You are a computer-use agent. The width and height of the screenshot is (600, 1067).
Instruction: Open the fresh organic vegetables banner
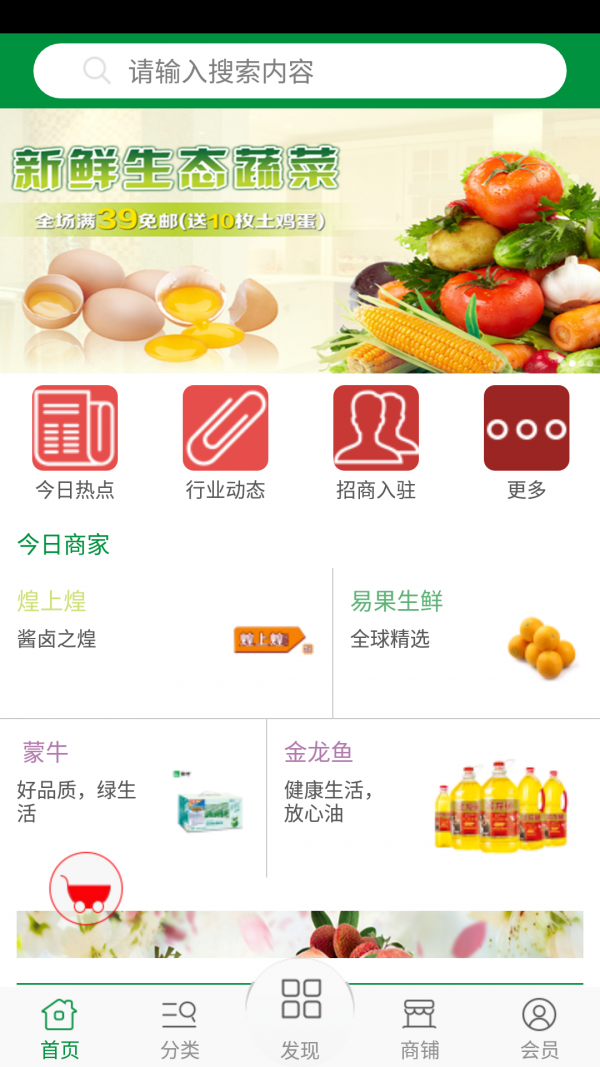[x=300, y=240]
